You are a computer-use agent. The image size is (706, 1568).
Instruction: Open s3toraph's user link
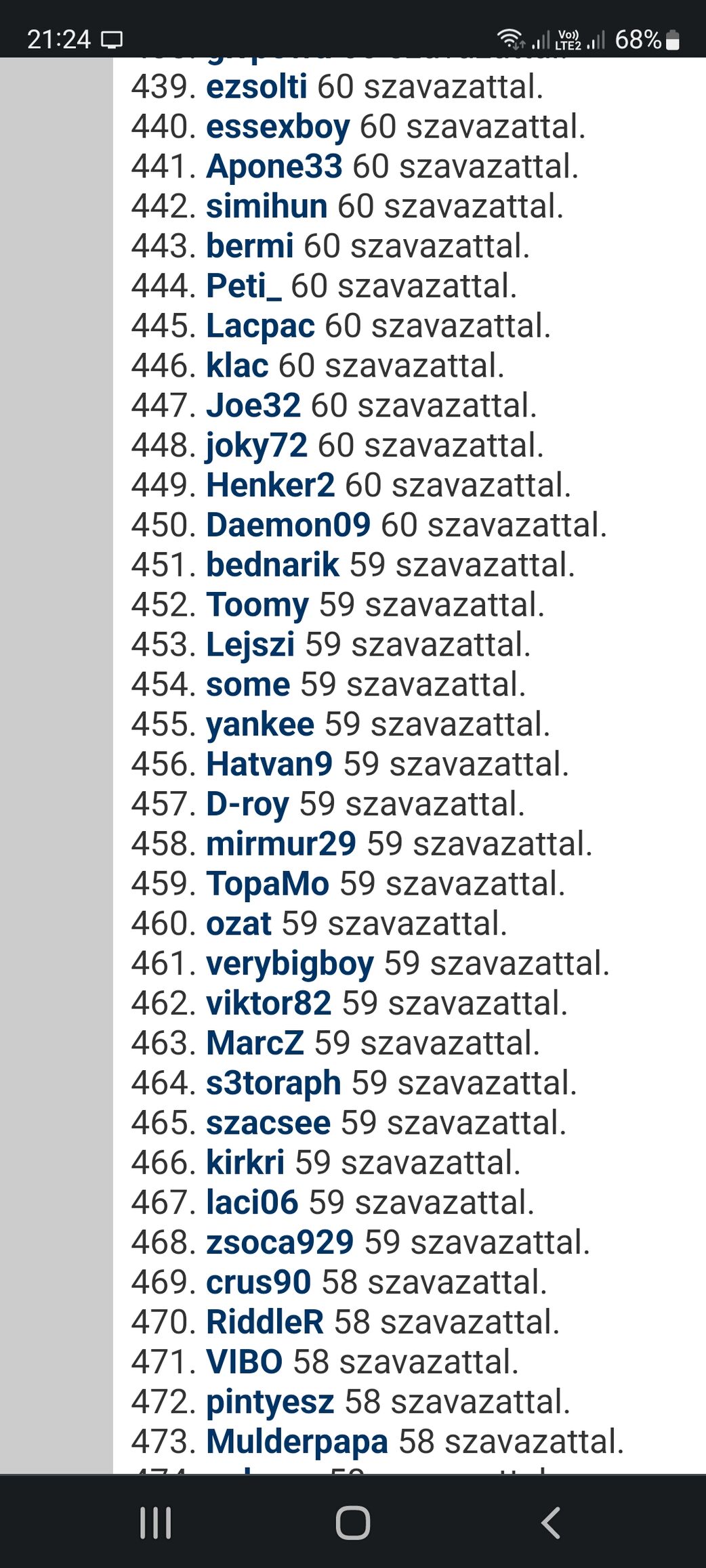[x=273, y=1084]
